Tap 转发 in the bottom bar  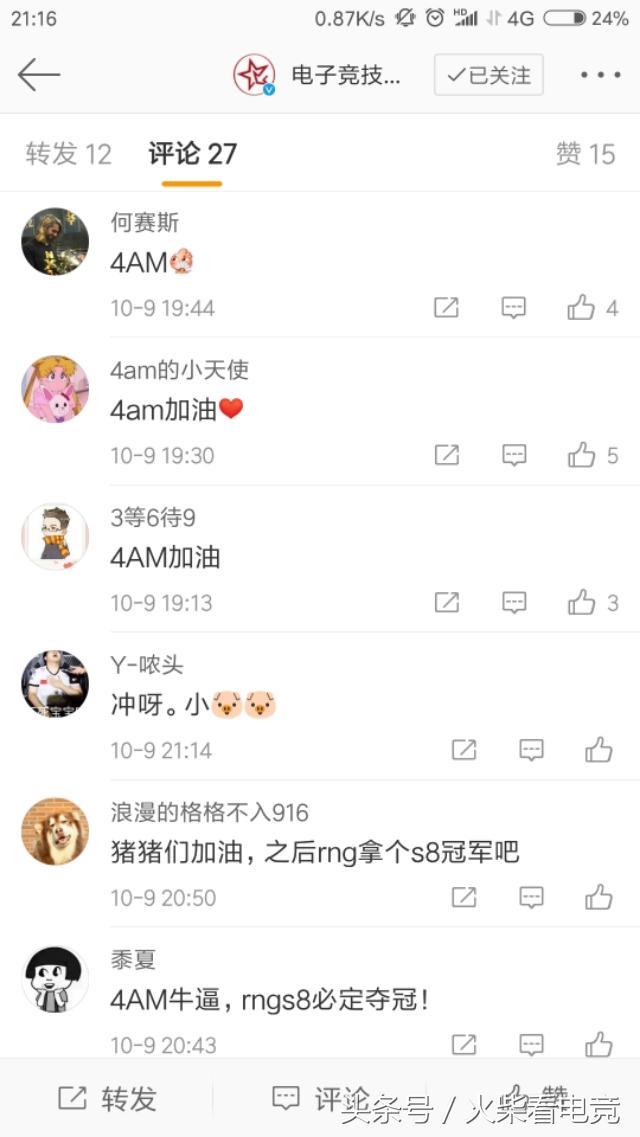(107, 1099)
